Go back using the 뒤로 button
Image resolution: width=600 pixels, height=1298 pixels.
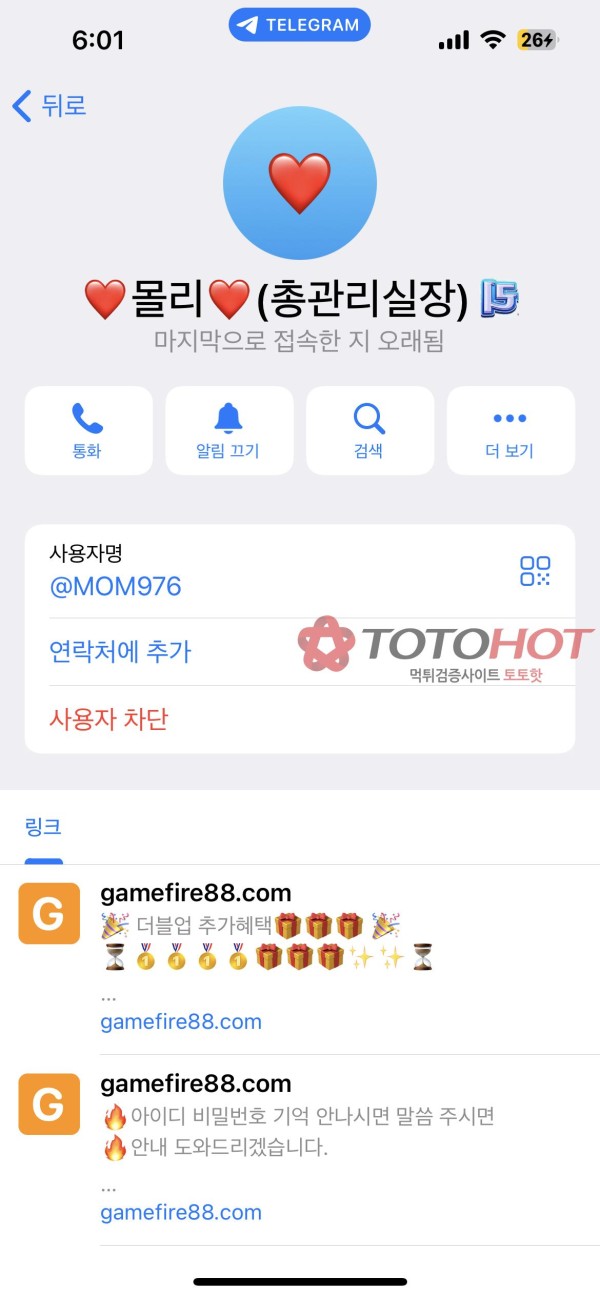pyautogui.click(x=49, y=105)
